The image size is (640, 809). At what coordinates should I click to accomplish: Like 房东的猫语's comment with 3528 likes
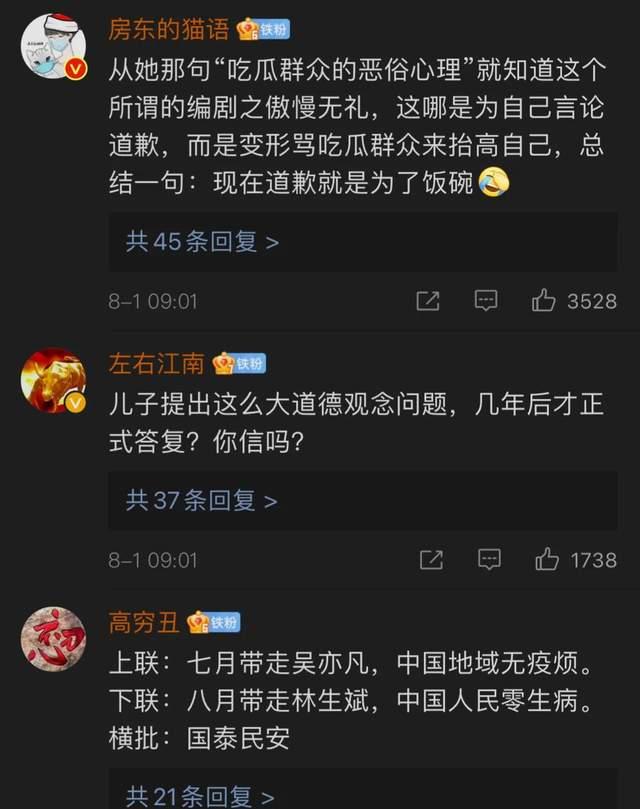pos(544,300)
